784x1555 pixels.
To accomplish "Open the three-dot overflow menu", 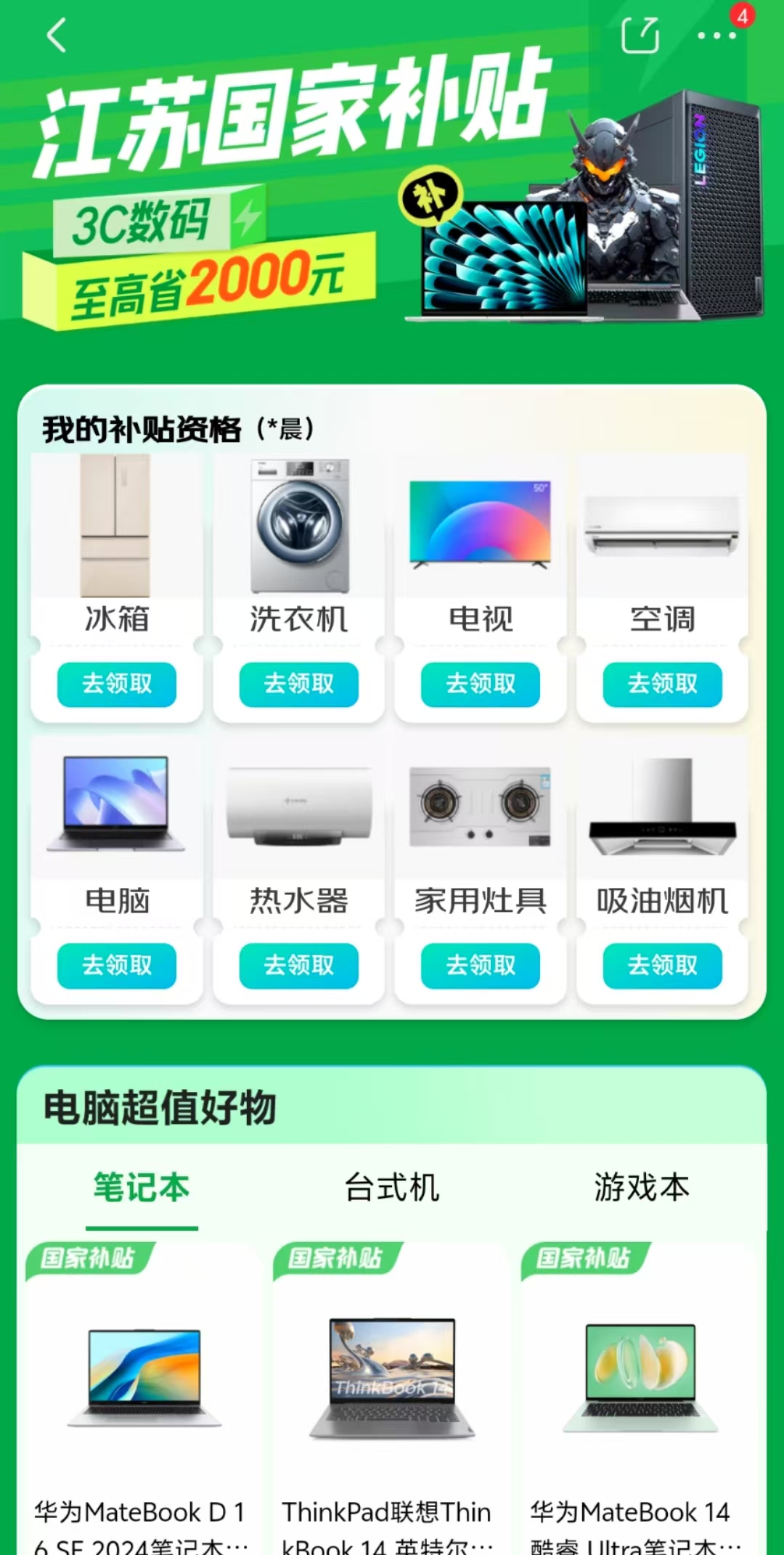I will pos(716,35).
